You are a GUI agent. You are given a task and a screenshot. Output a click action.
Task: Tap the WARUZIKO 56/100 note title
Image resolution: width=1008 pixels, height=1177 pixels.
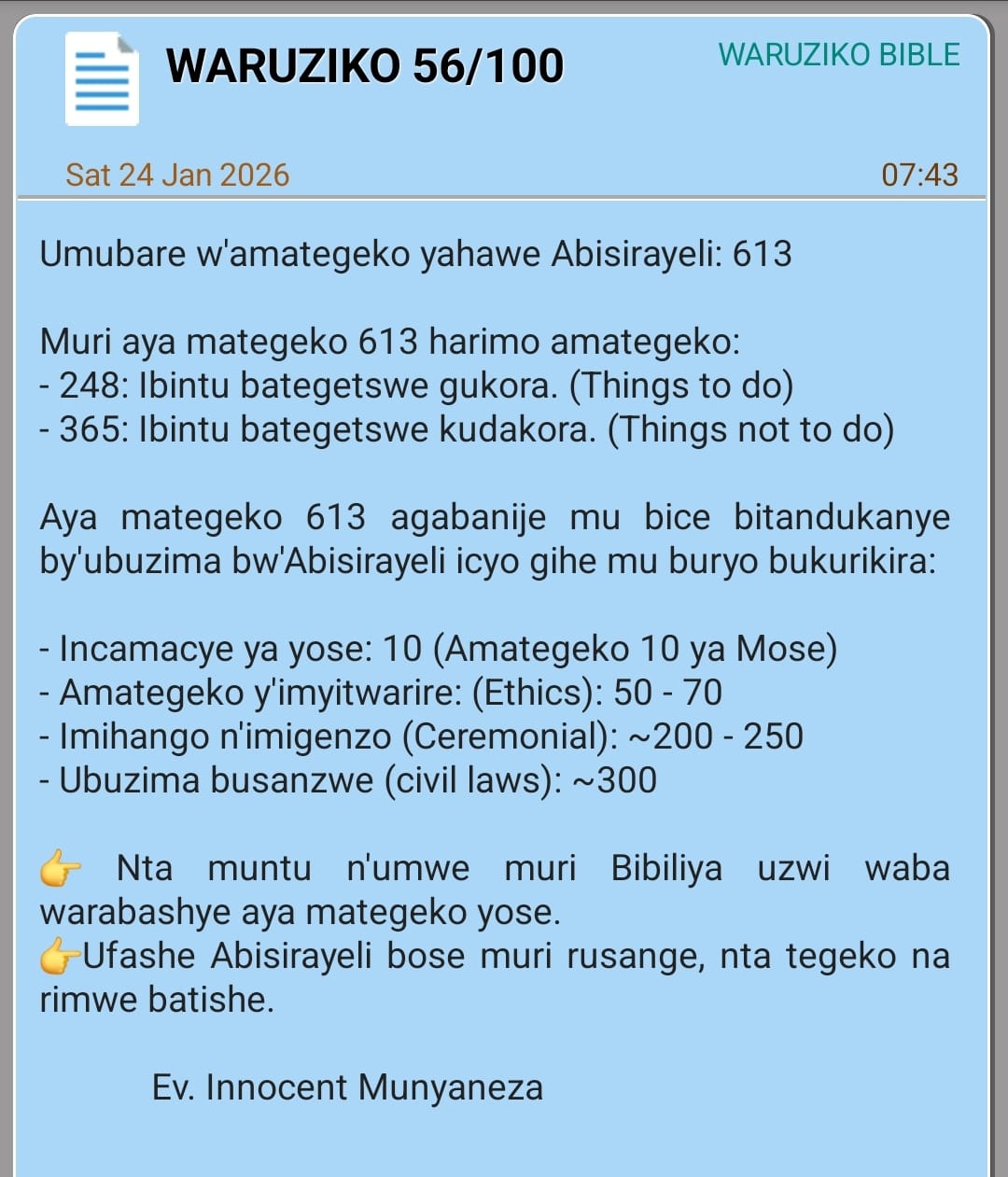click(x=365, y=66)
